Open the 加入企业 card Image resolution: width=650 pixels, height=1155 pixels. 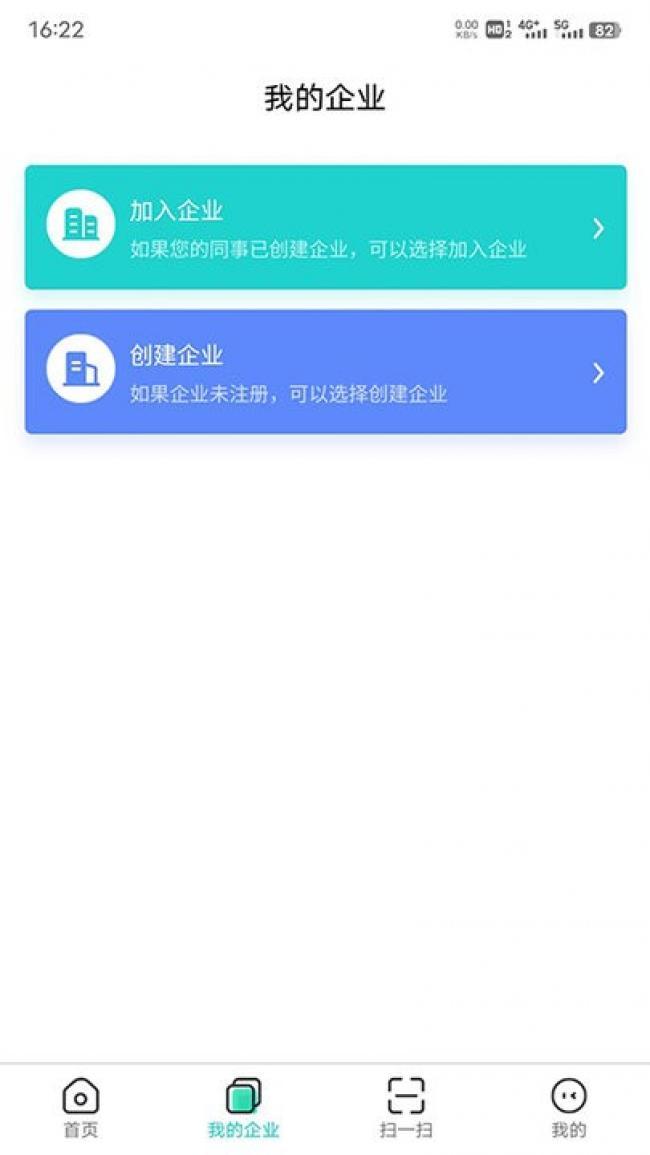click(325, 227)
